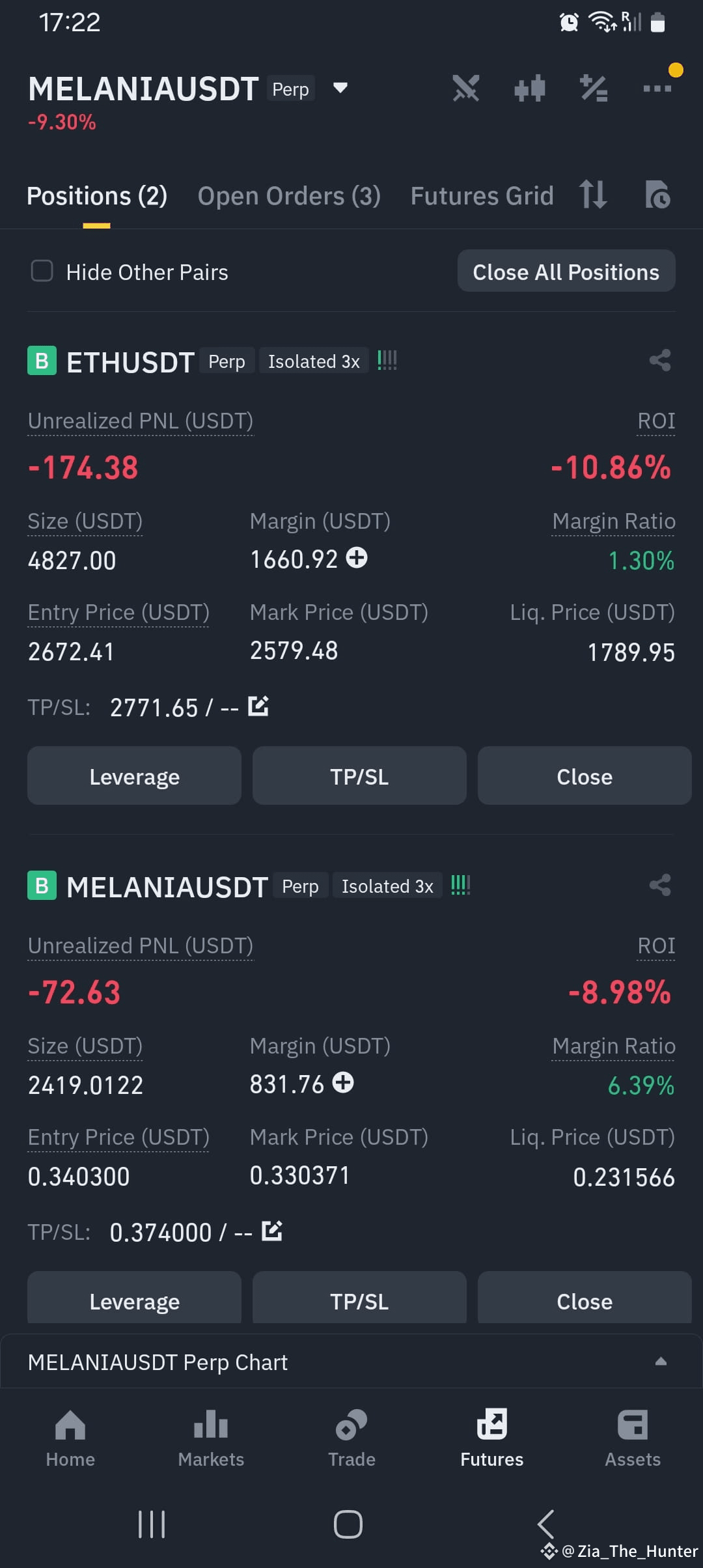Viewport: 703px width, 1568px height.
Task: Adjust leverage for the ETHUSDT position
Action: click(134, 776)
